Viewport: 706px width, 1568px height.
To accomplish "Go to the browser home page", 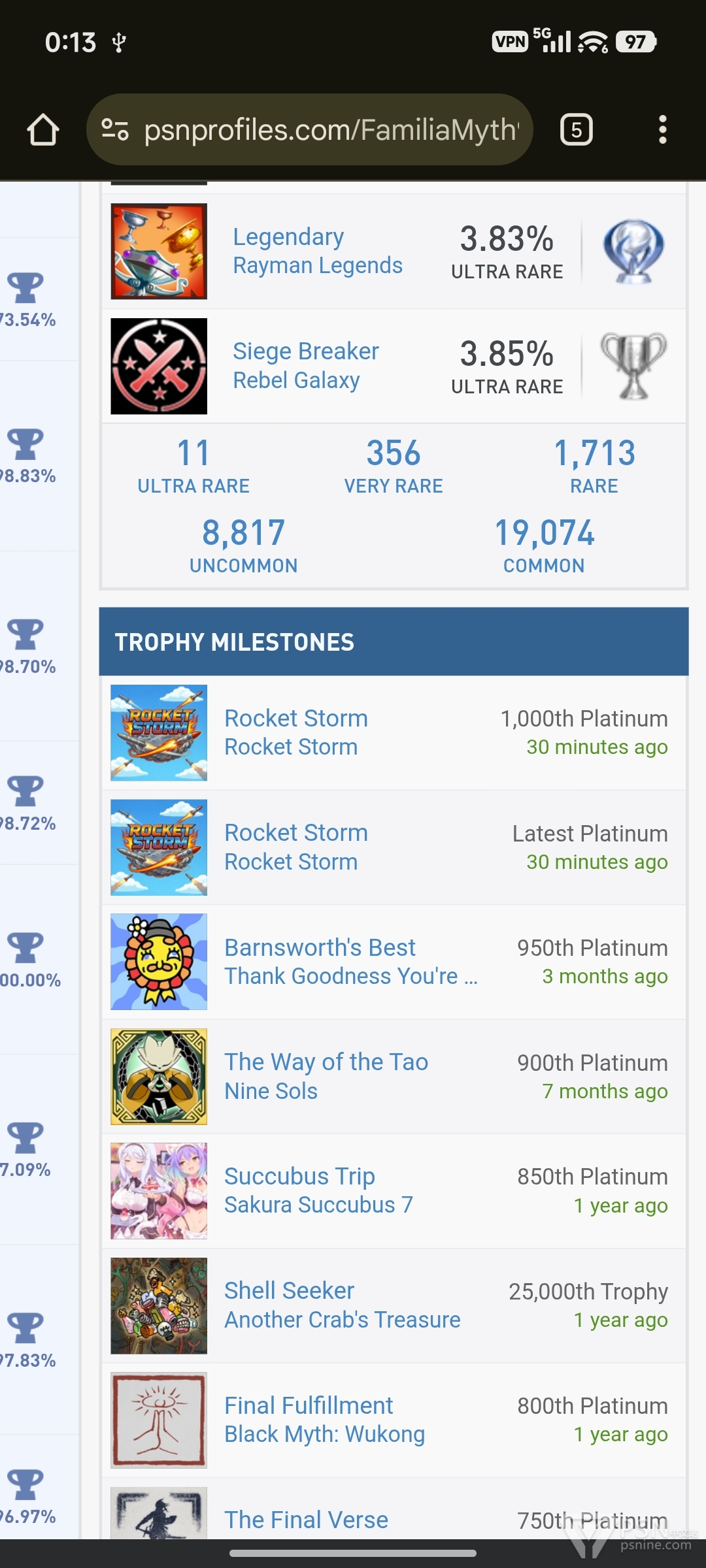I will pos(43,129).
